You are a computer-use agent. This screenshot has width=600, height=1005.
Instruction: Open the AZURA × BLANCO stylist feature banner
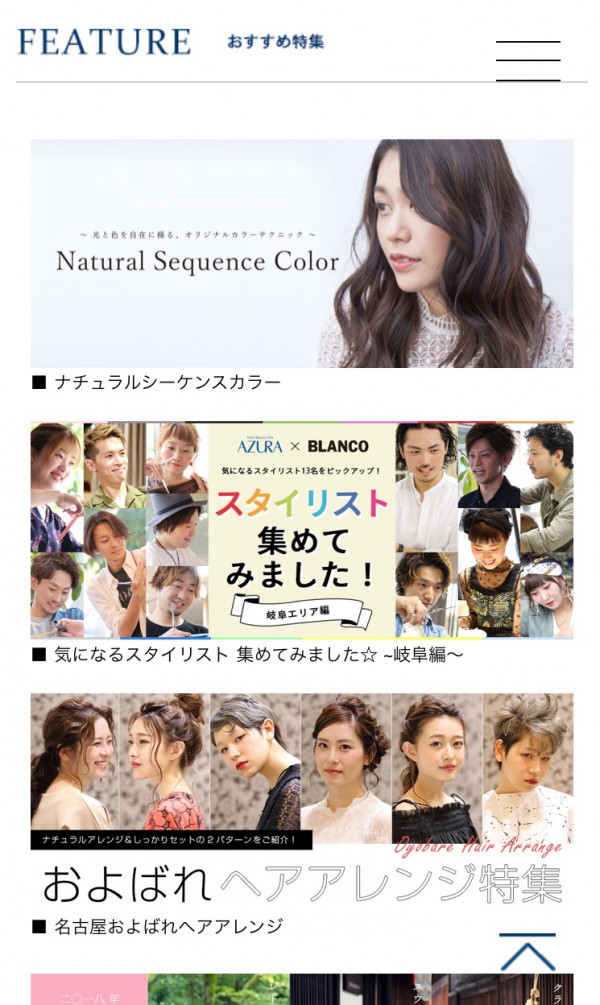coord(301,530)
